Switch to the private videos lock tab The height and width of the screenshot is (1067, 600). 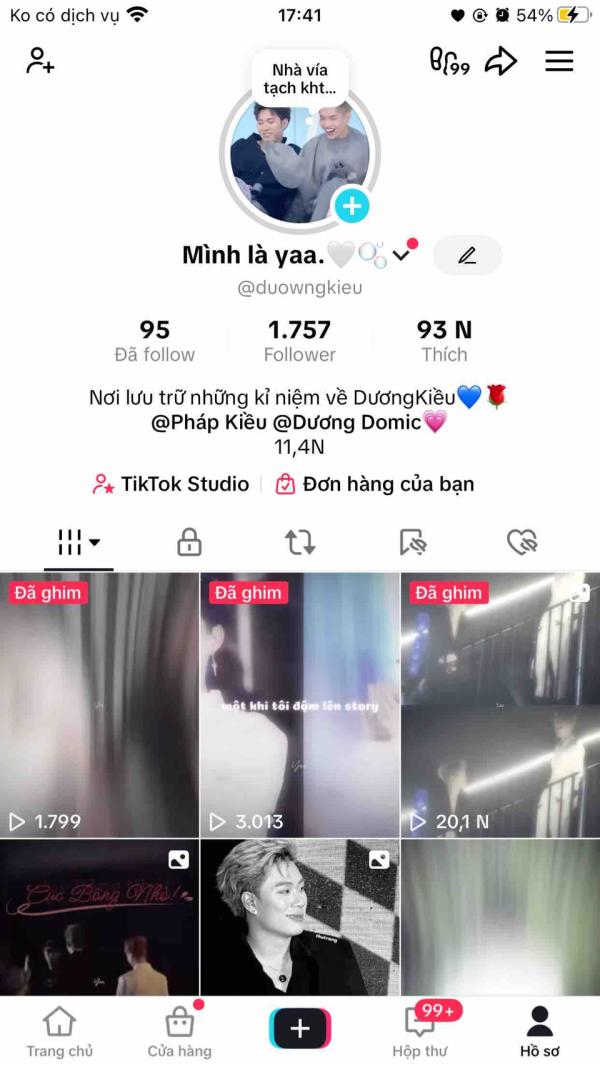point(189,542)
